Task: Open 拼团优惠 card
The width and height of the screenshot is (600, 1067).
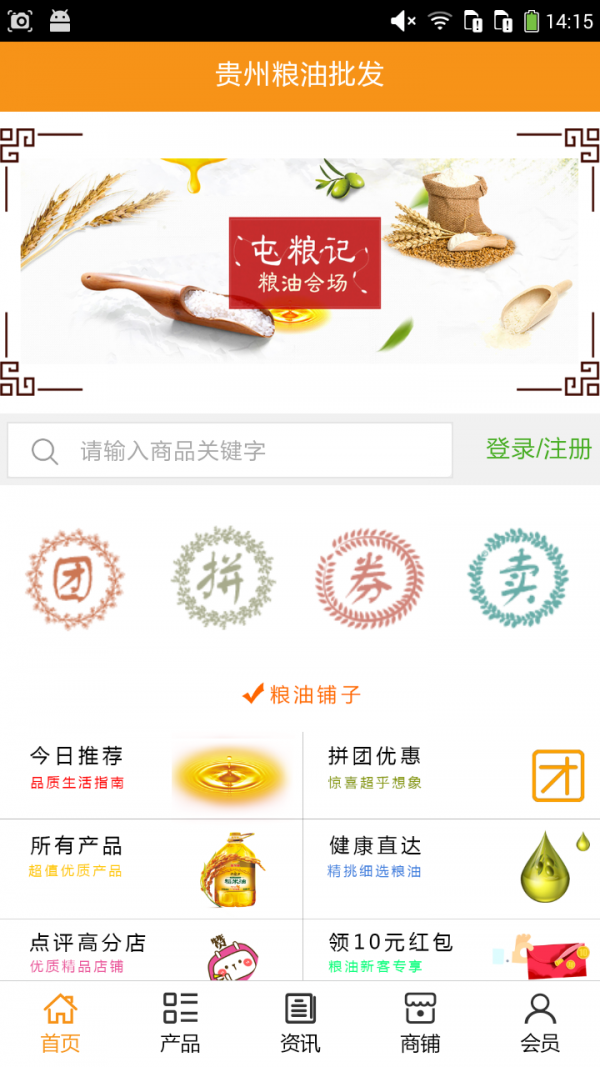Action: 450,775
